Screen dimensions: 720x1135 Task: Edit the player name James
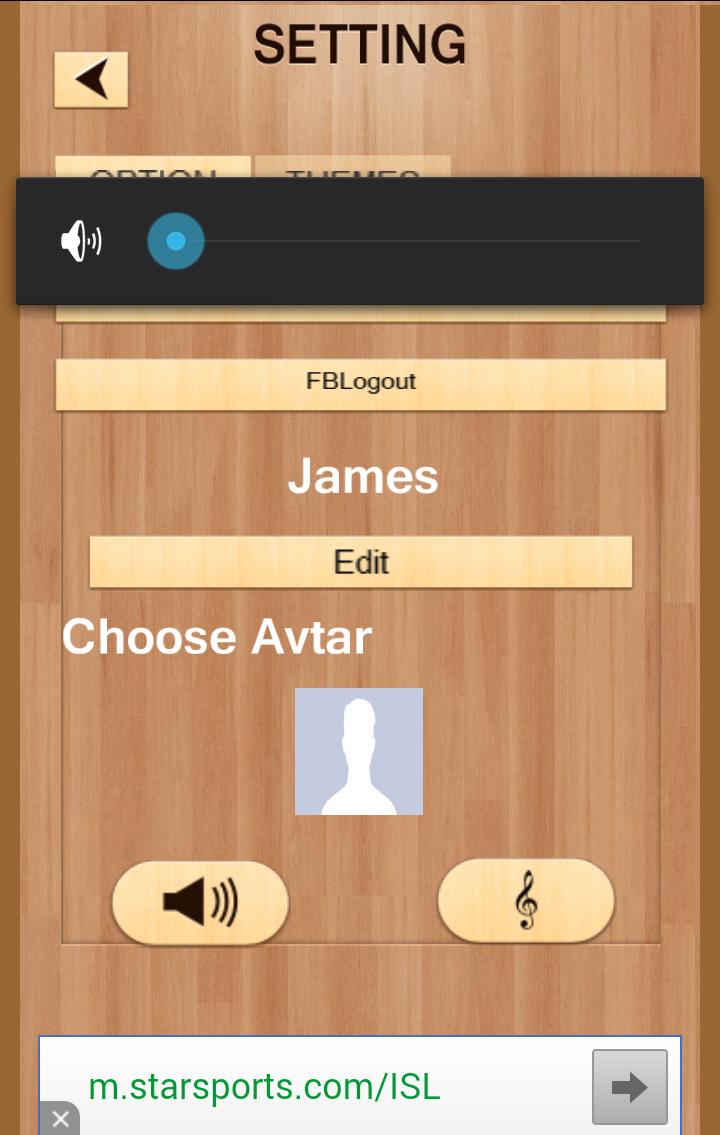pyautogui.click(x=360, y=562)
